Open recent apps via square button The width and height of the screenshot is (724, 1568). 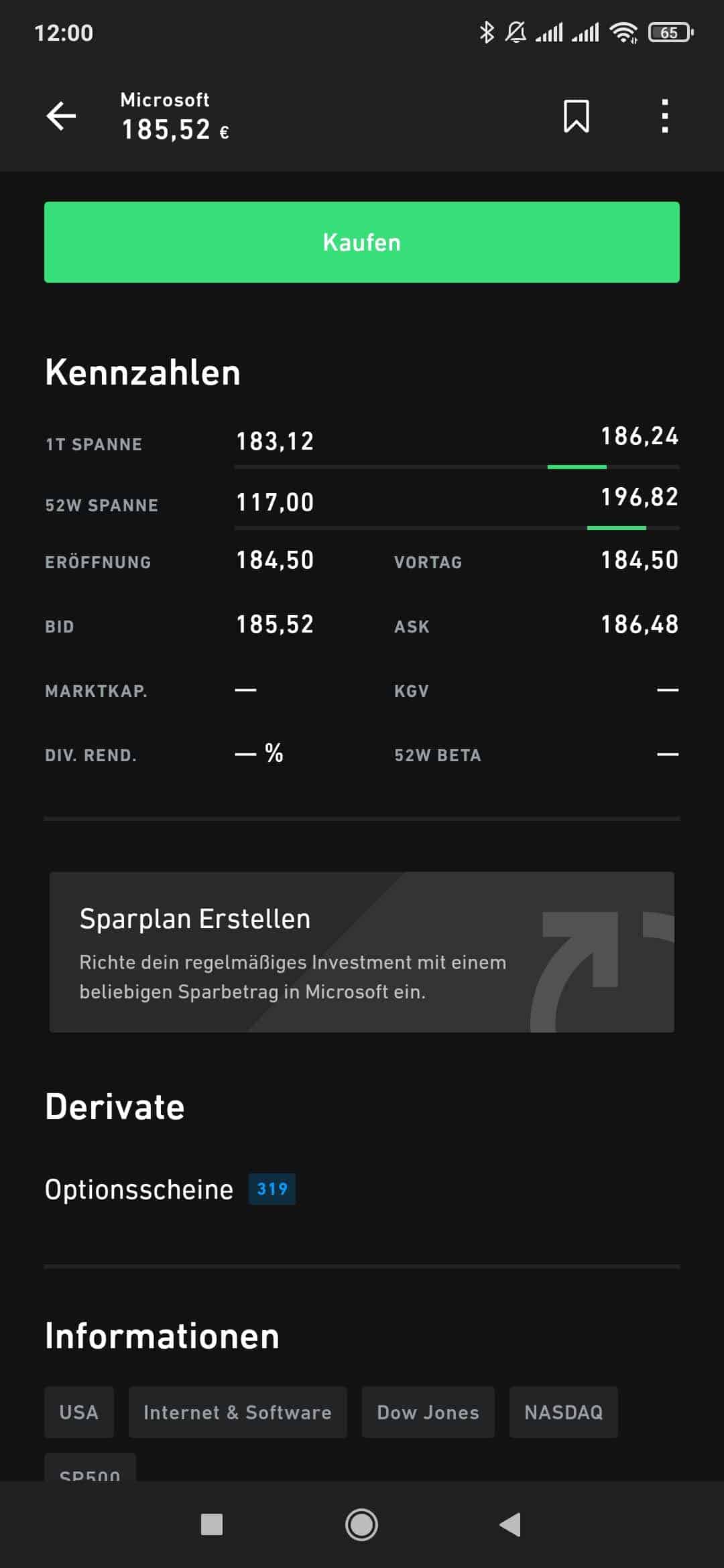point(212,1525)
